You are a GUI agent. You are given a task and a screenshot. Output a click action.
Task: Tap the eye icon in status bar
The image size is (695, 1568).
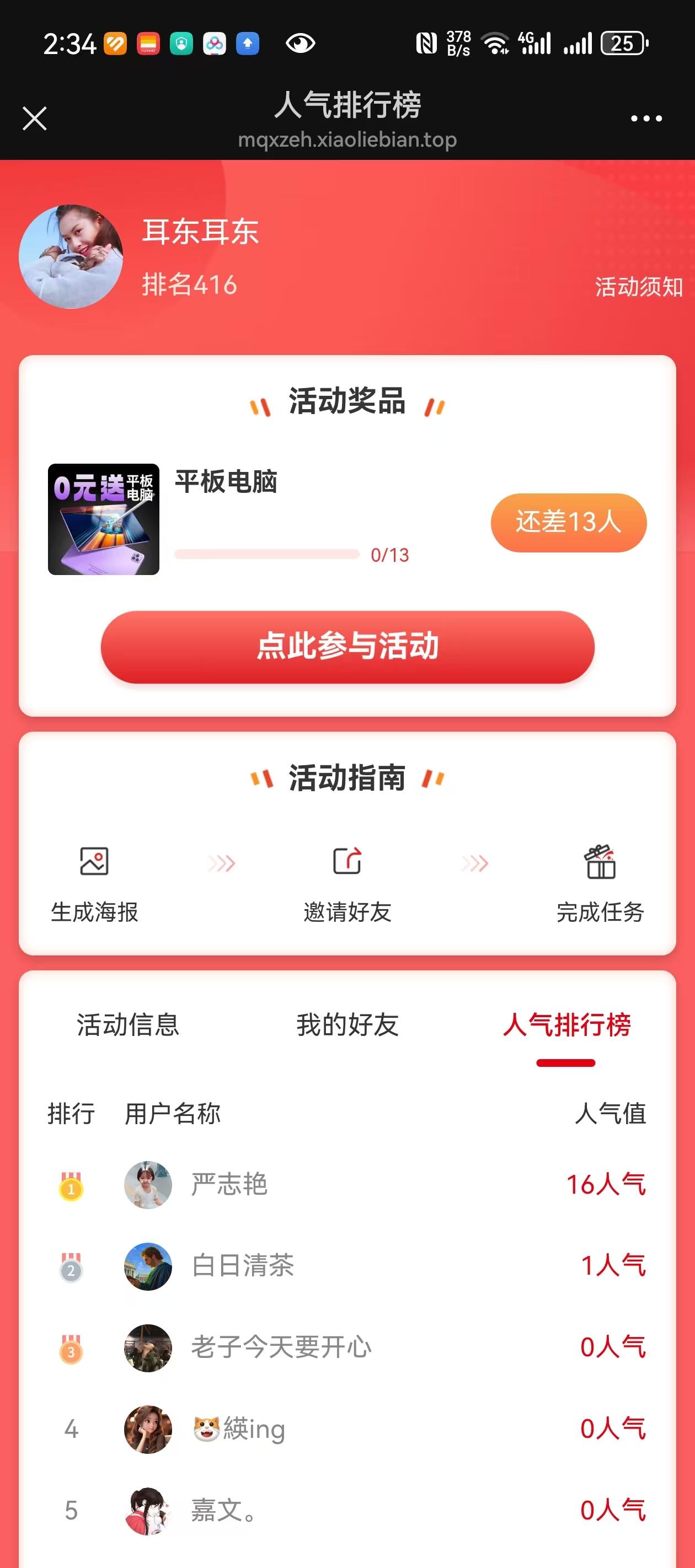coord(301,41)
